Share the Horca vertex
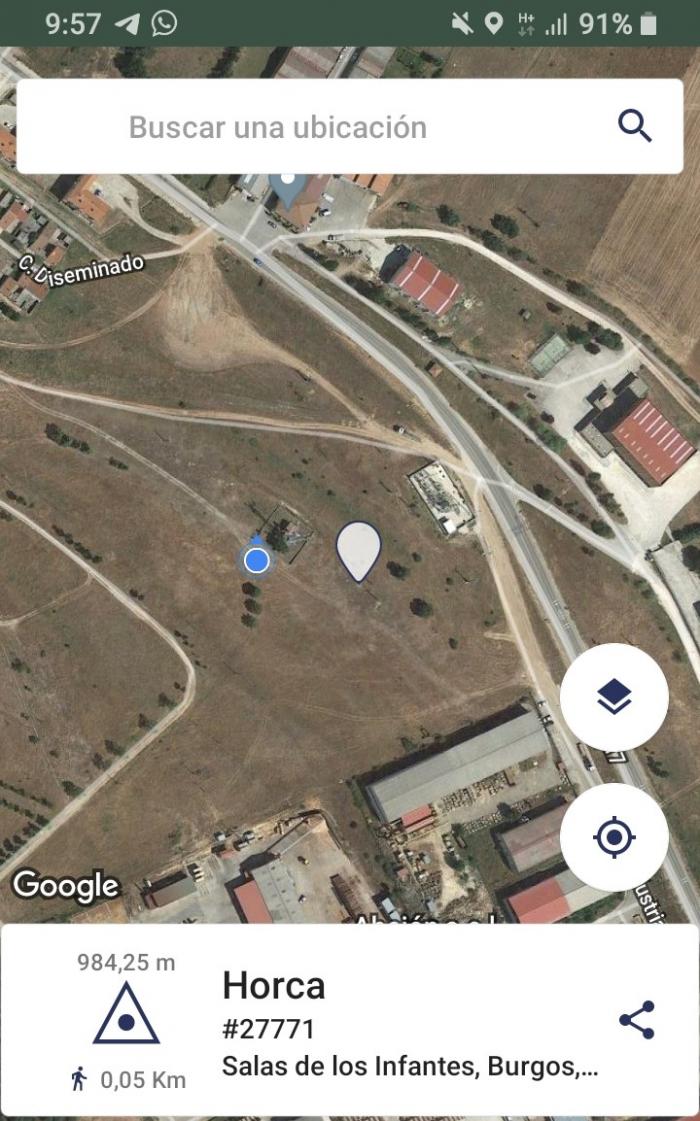Image resolution: width=700 pixels, height=1121 pixels. (636, 1019)
